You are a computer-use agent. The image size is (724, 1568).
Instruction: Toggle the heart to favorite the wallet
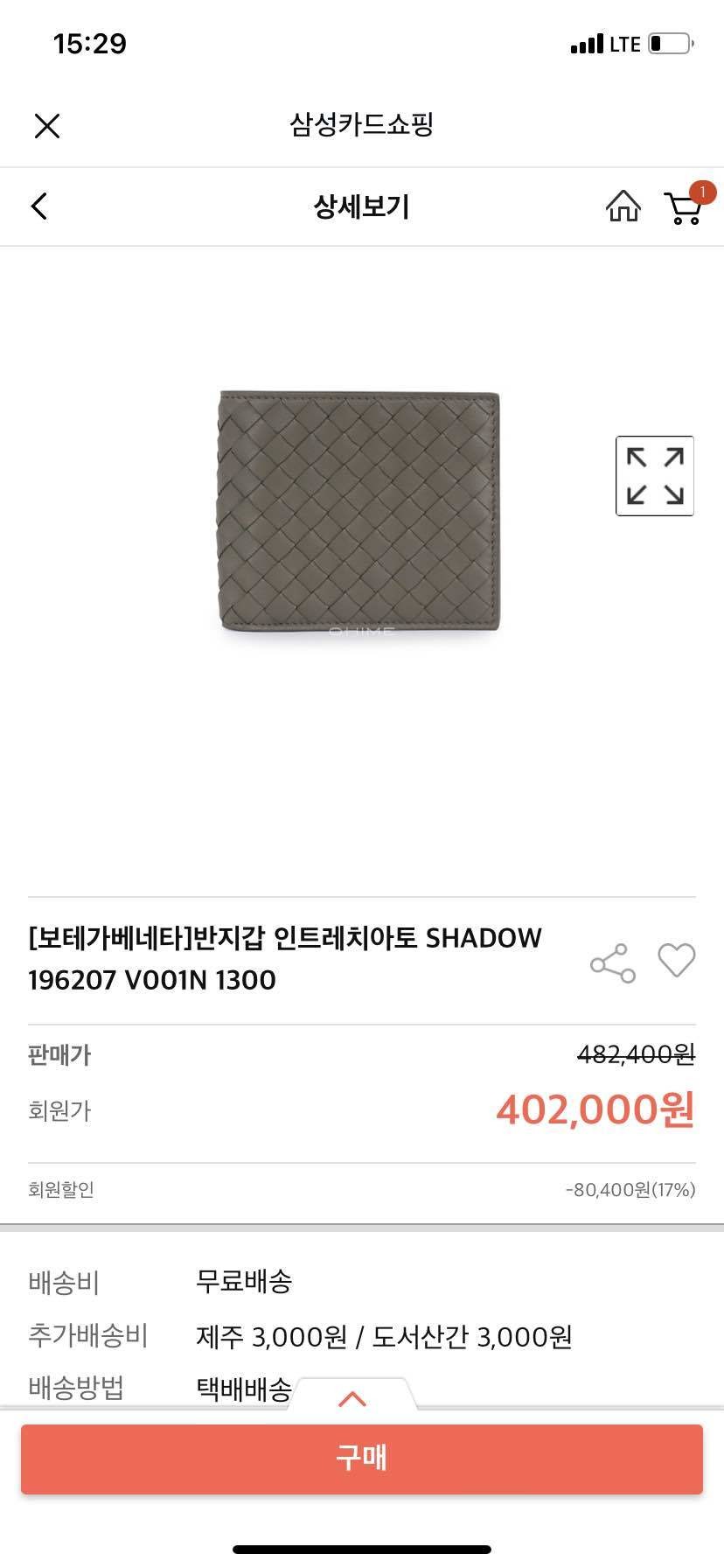pyautogui.click(x=676, y=960)
